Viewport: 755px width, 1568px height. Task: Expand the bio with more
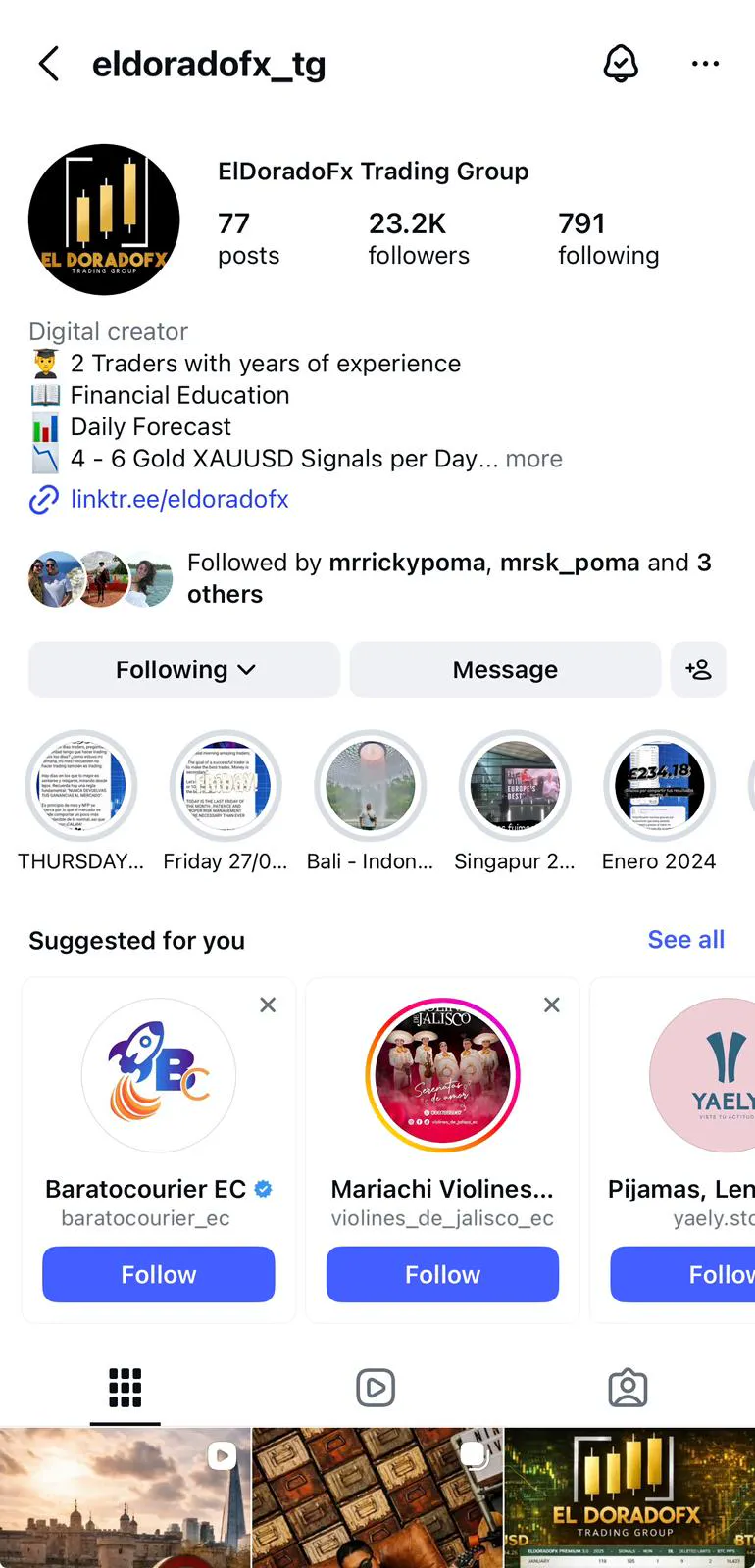(x=533, y=459)
